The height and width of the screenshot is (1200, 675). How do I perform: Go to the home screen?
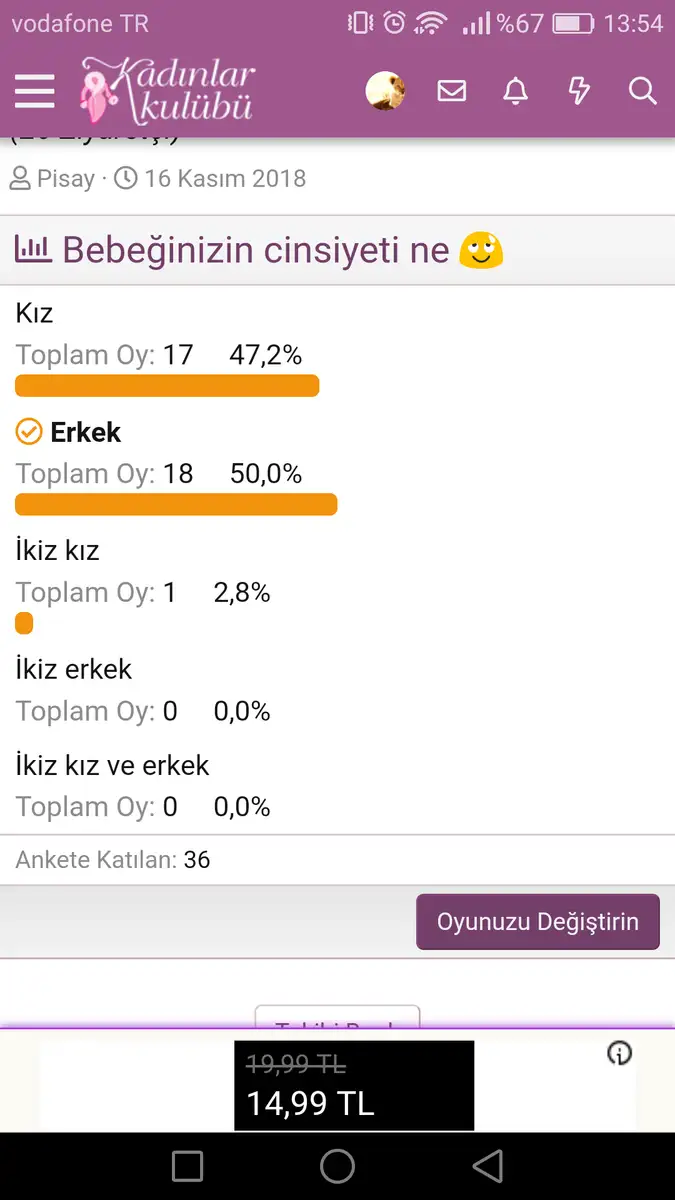pos(337,1166)
